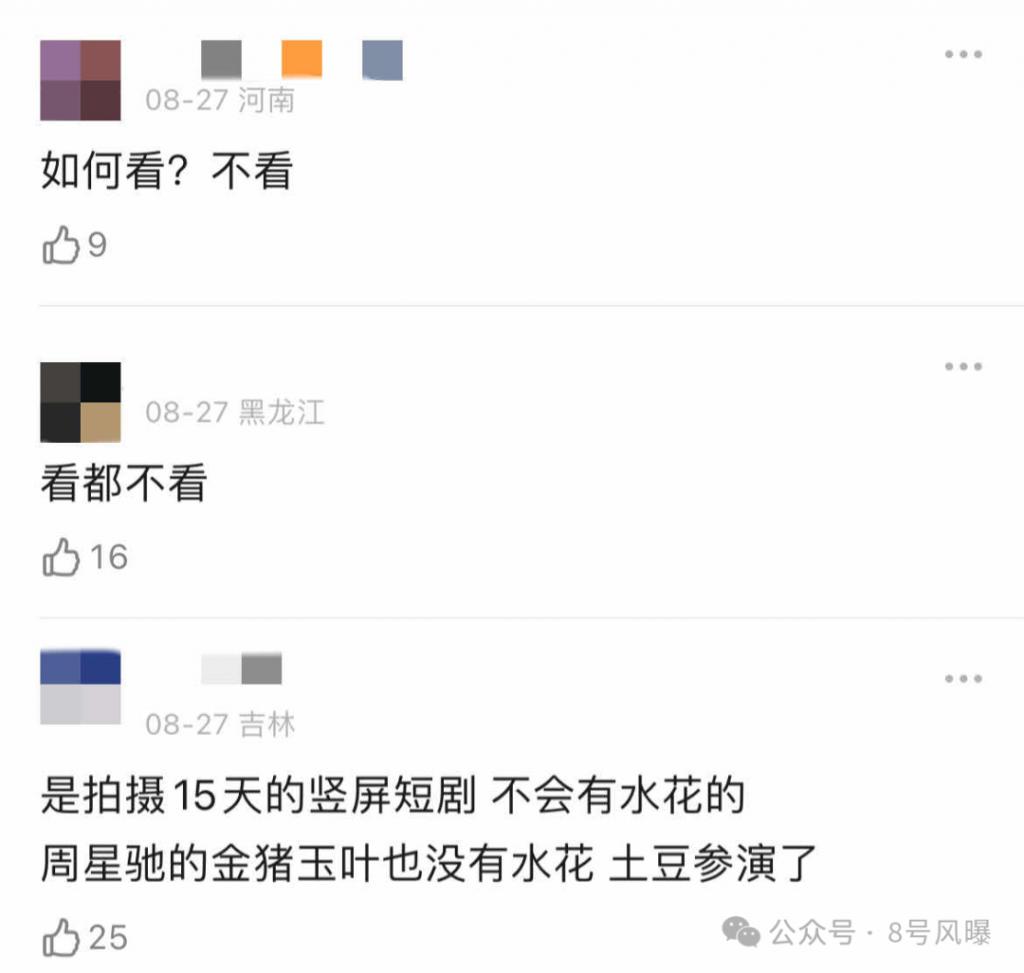This screenshot has height=973, width=1024.
Task: Open the 黑龙江 commenter's profile avatar
Action: tap(80, 402)
